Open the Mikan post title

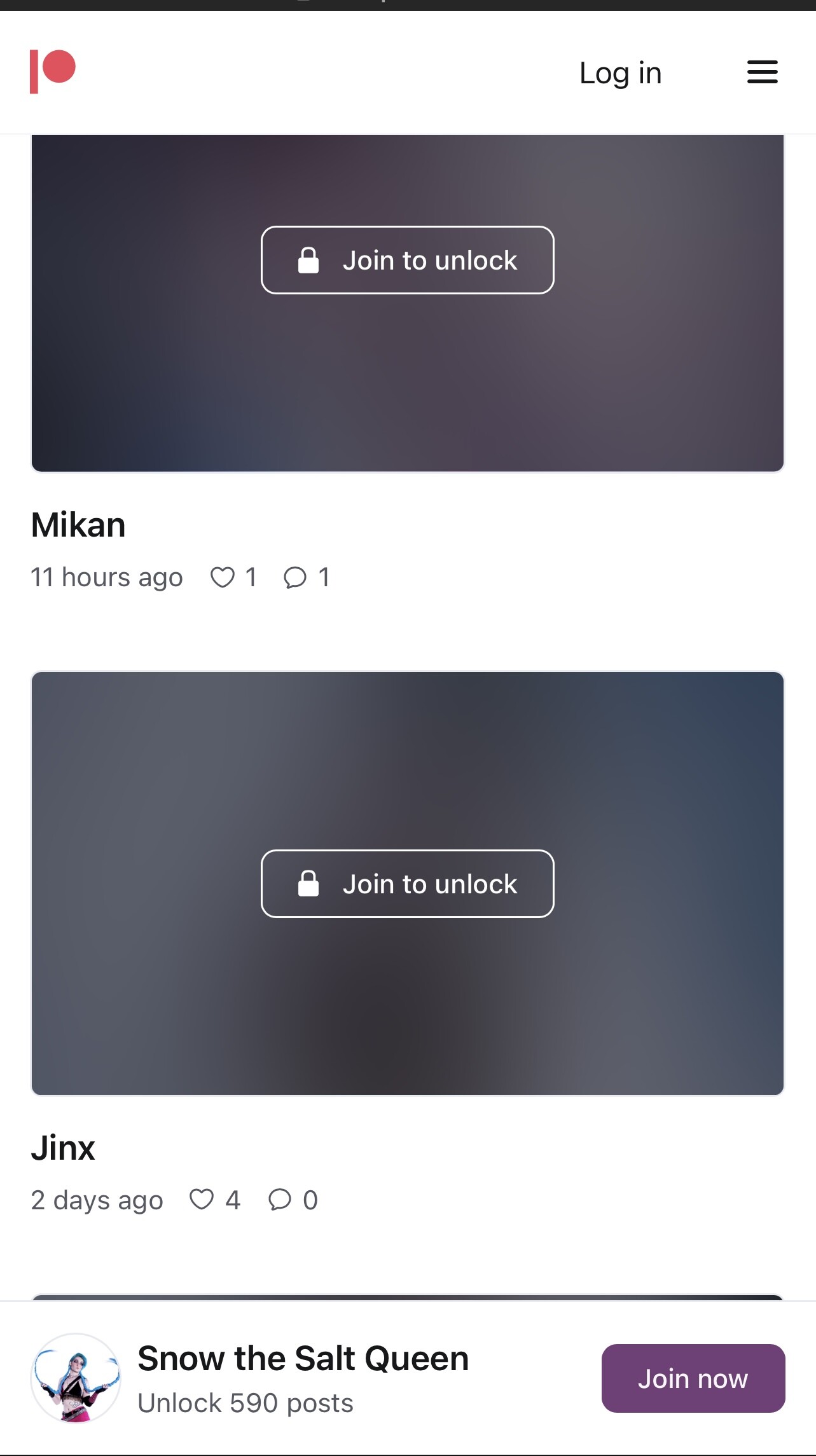(x=78, y=525)
